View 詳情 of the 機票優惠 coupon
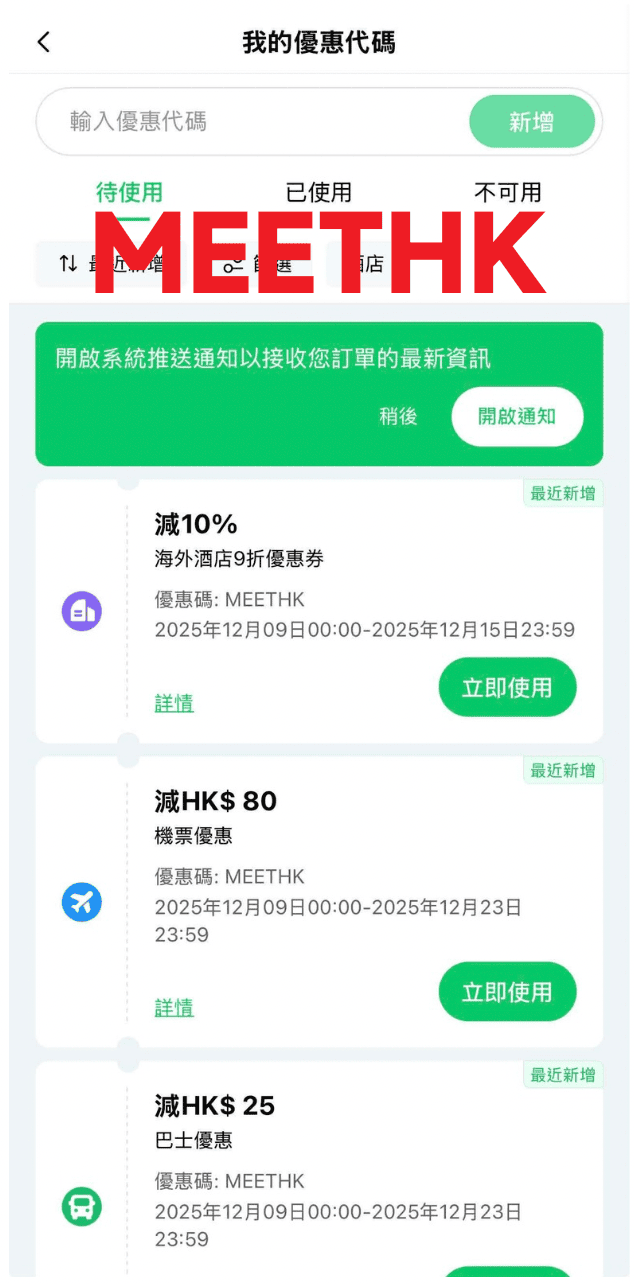 click(x=174, y=1007)
